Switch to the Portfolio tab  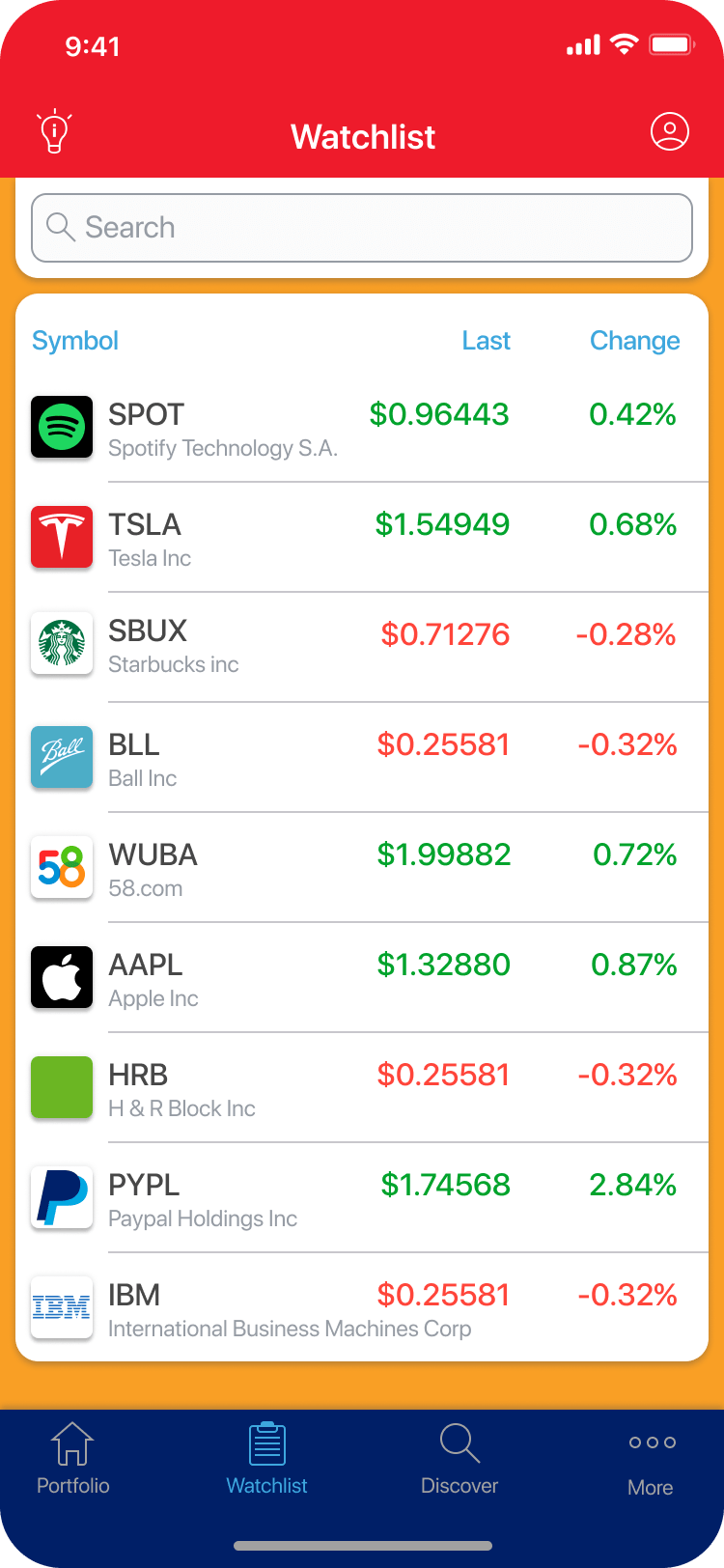[x=72, y=1458]
